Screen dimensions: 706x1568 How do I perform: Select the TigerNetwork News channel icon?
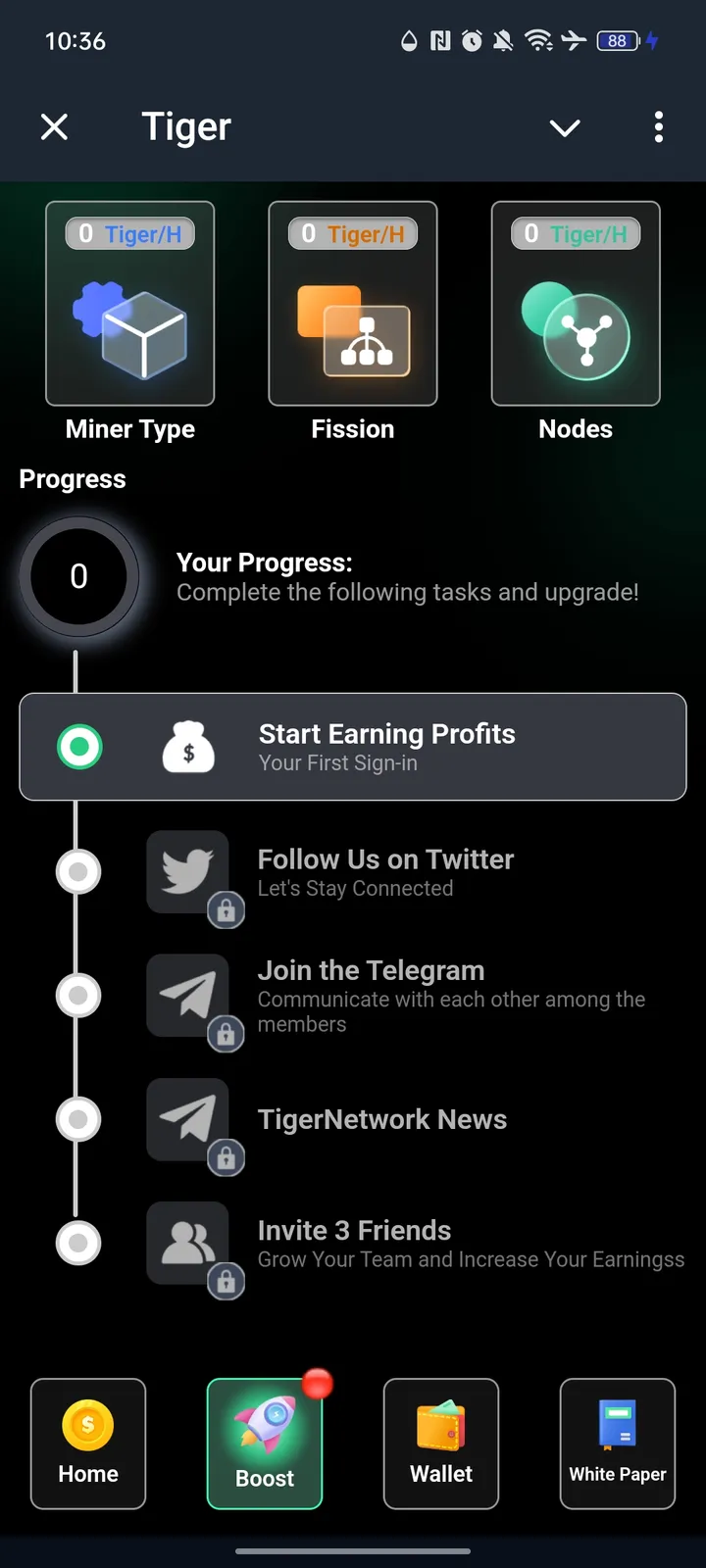pyautogui.click(x=188, y=1119)
